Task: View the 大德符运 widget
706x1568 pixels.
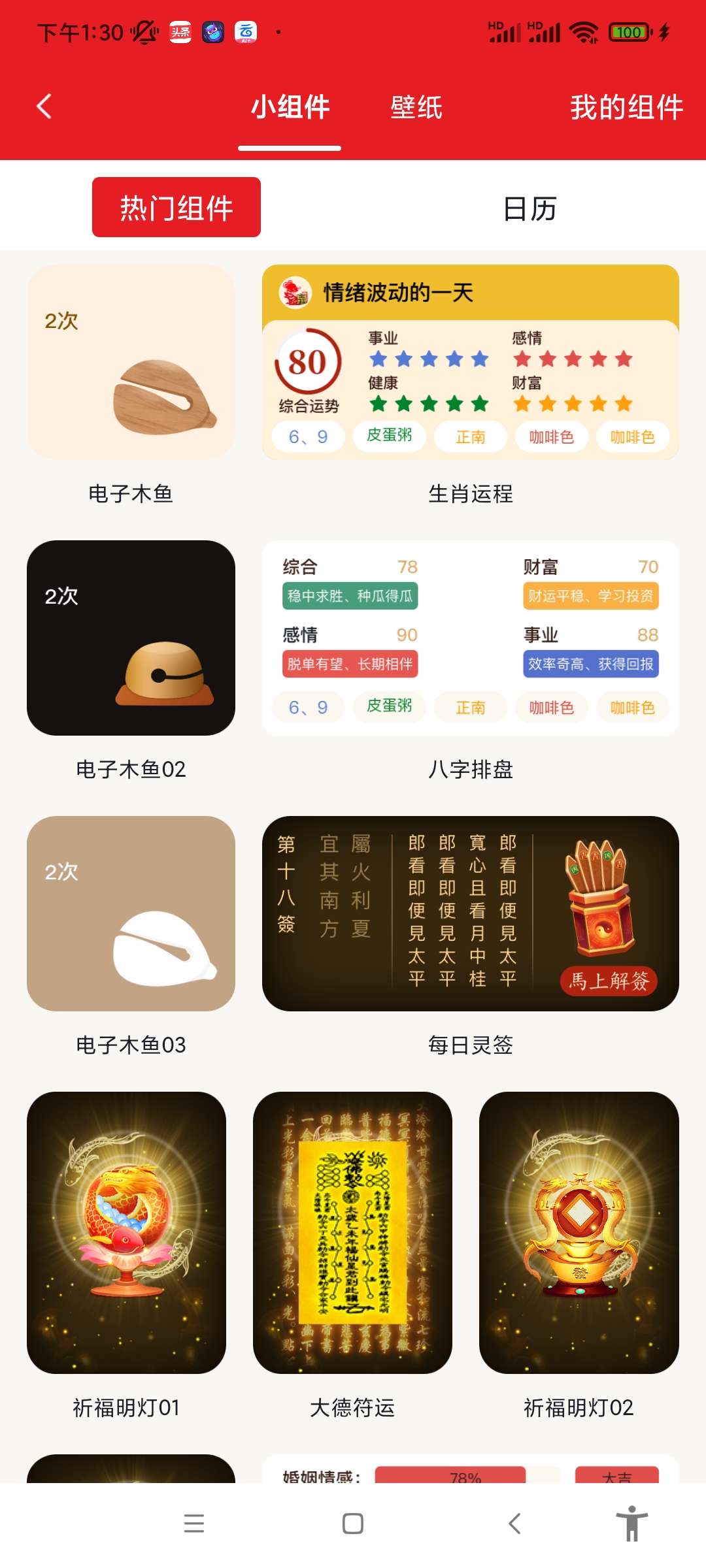Action: click(352, 1232)
